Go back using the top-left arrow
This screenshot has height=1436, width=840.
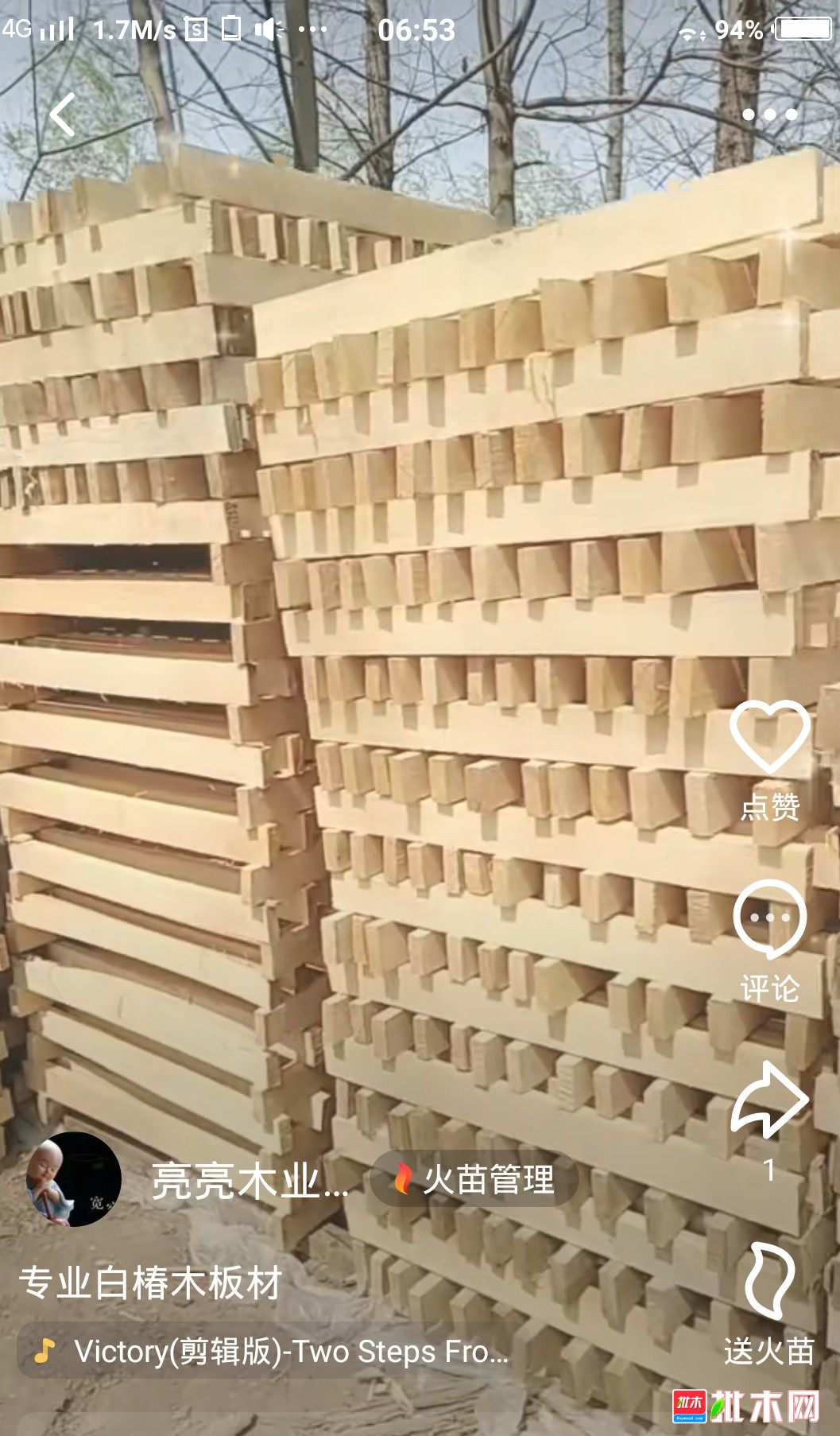(63, 115)
